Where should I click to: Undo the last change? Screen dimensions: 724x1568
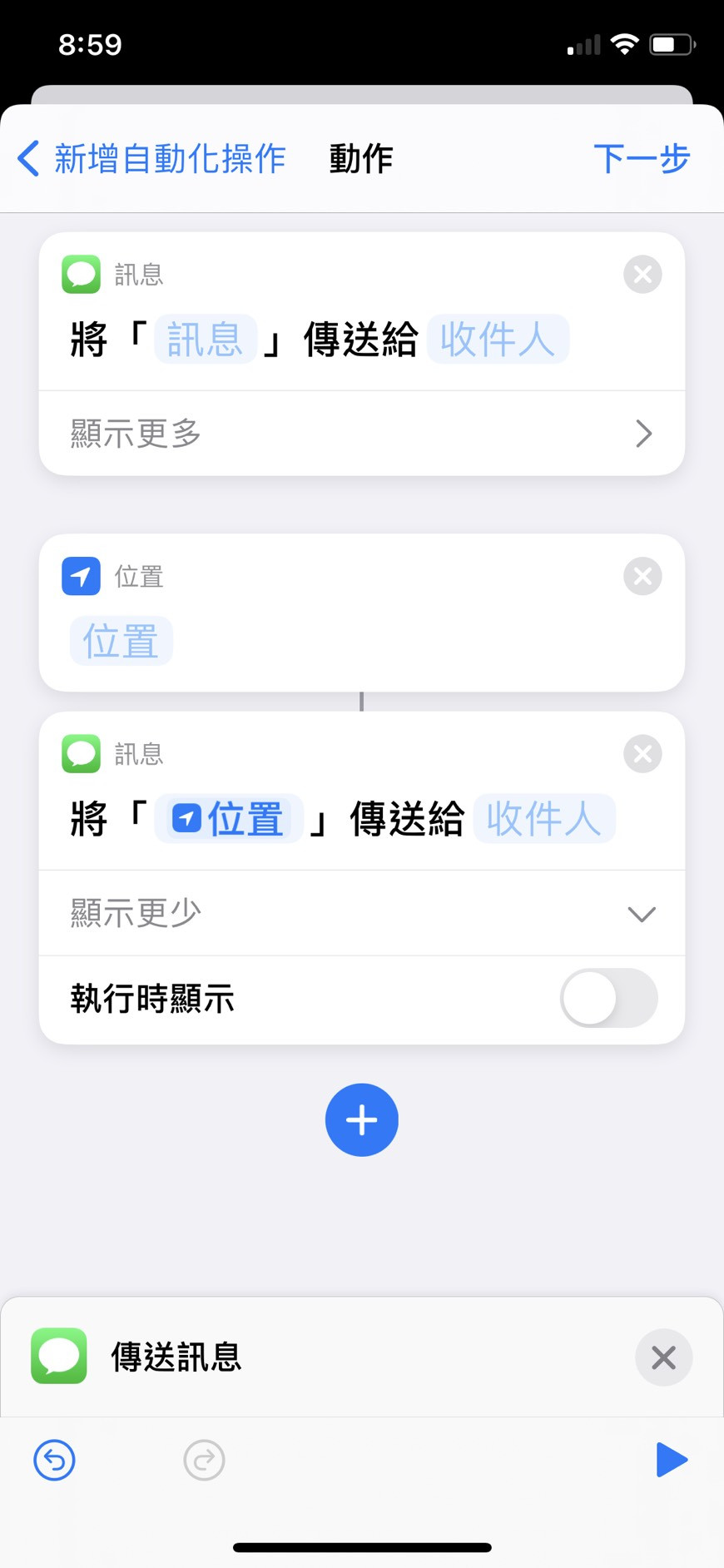[55, 1460]
